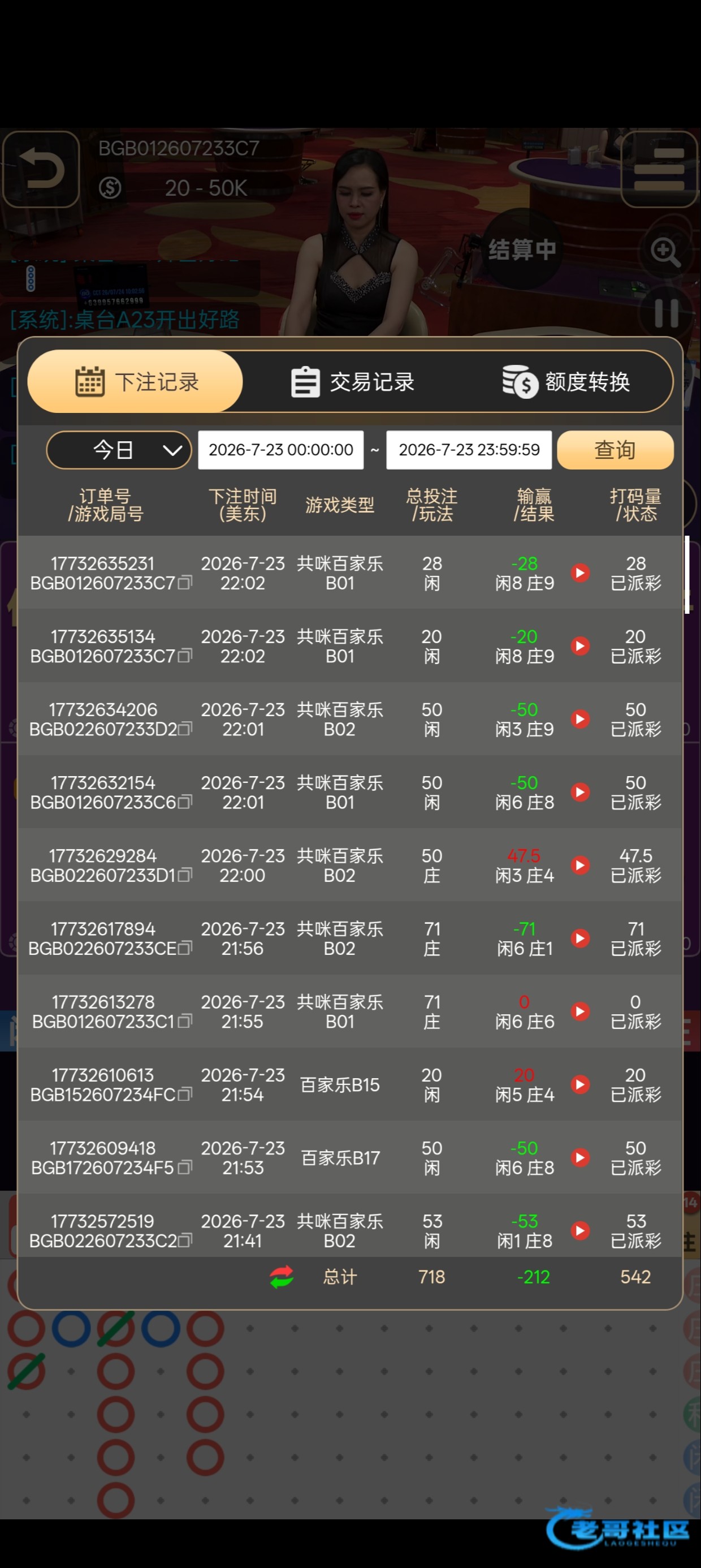Viewport: 701px width, 1568px height.
Task: Copy game number BGB022607233D2
Action: (x=185, y=729)
